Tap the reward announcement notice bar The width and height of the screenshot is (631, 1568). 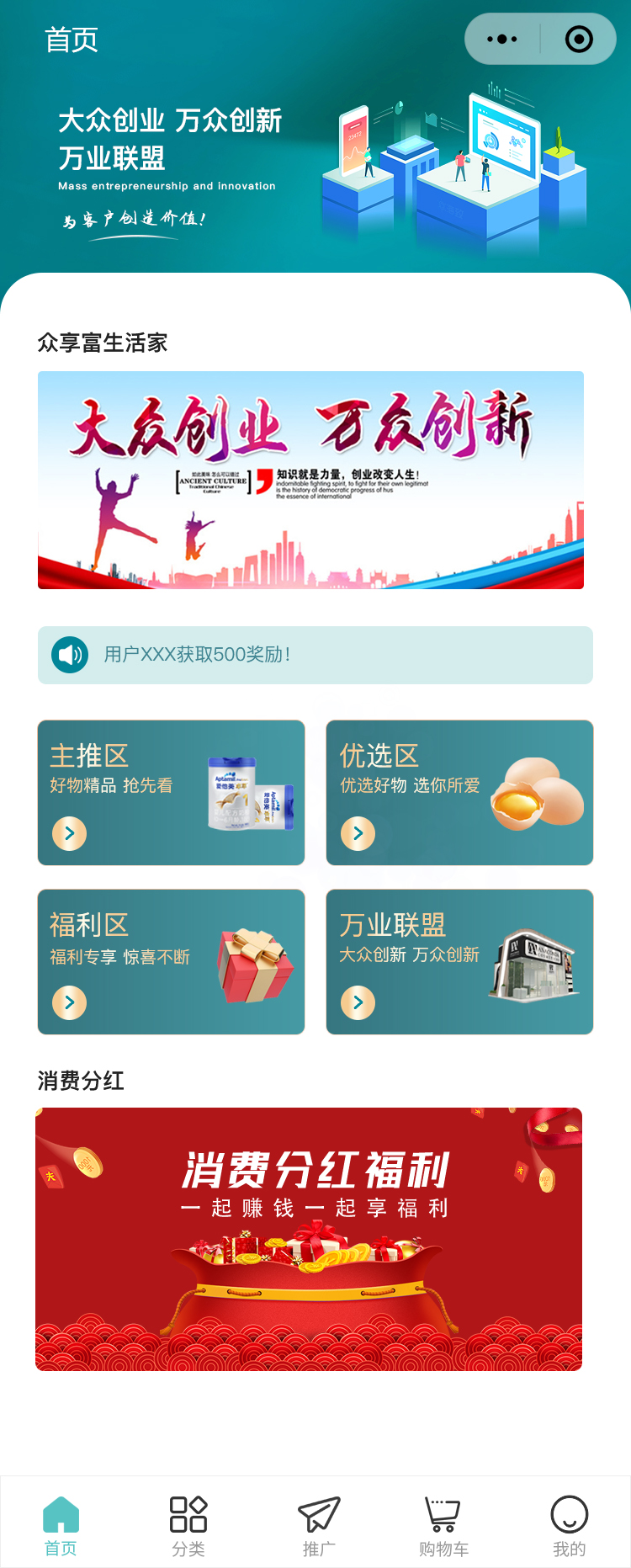coord(315,655)
